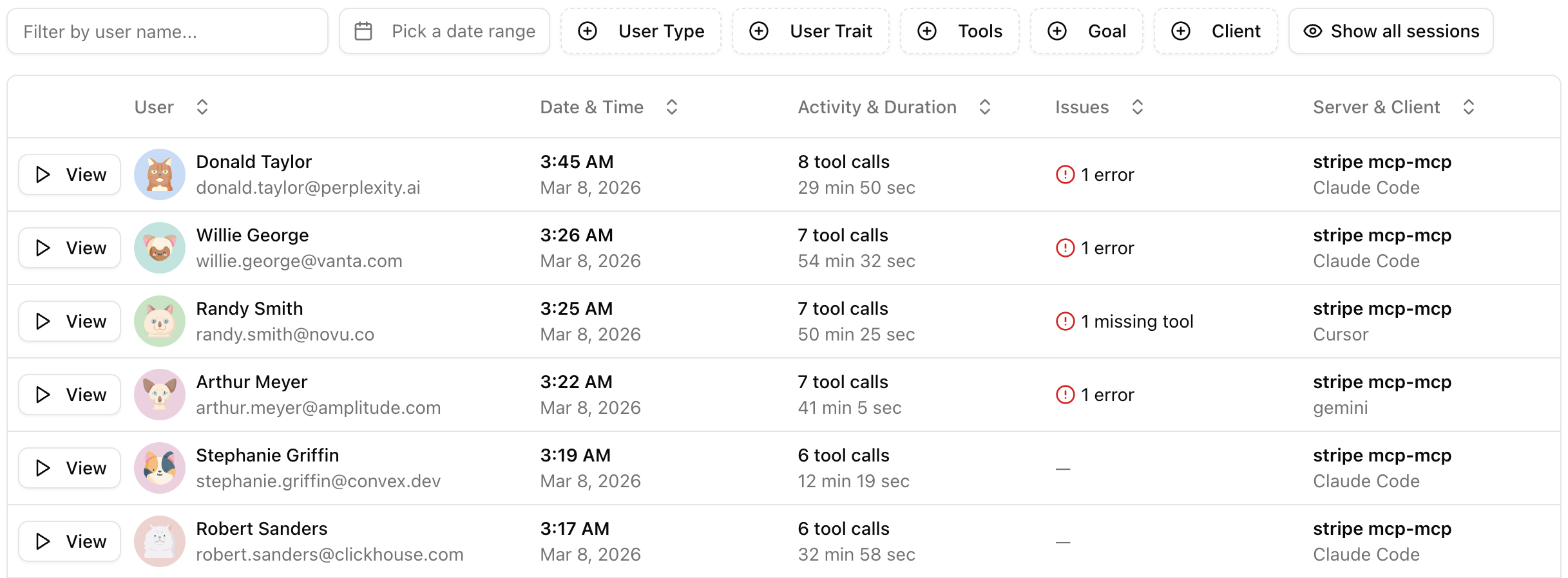View Willie George's session

(x=70, y=248)
